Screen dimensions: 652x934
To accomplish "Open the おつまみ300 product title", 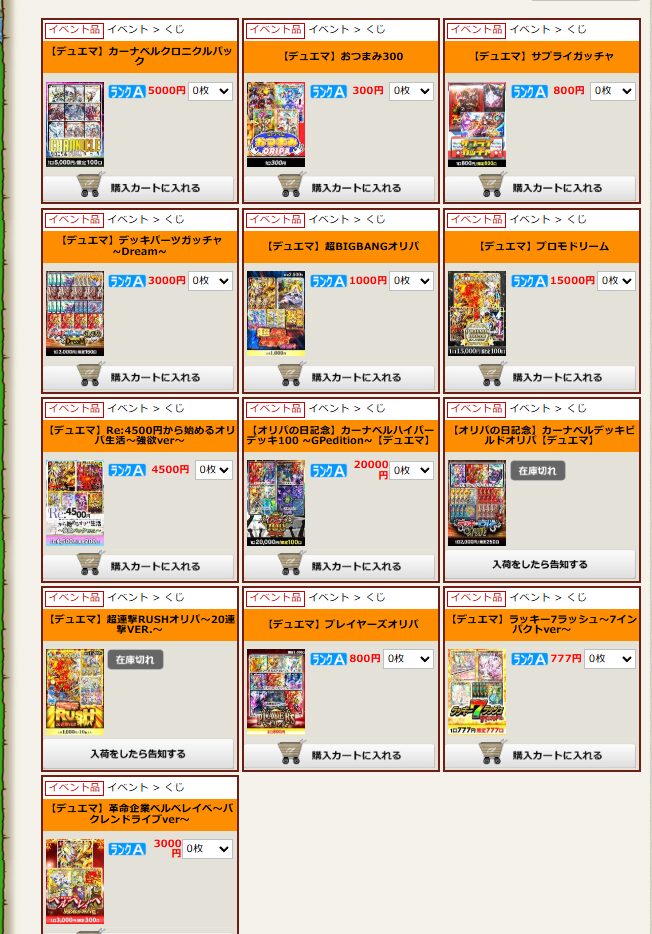I will pos(341,56).
